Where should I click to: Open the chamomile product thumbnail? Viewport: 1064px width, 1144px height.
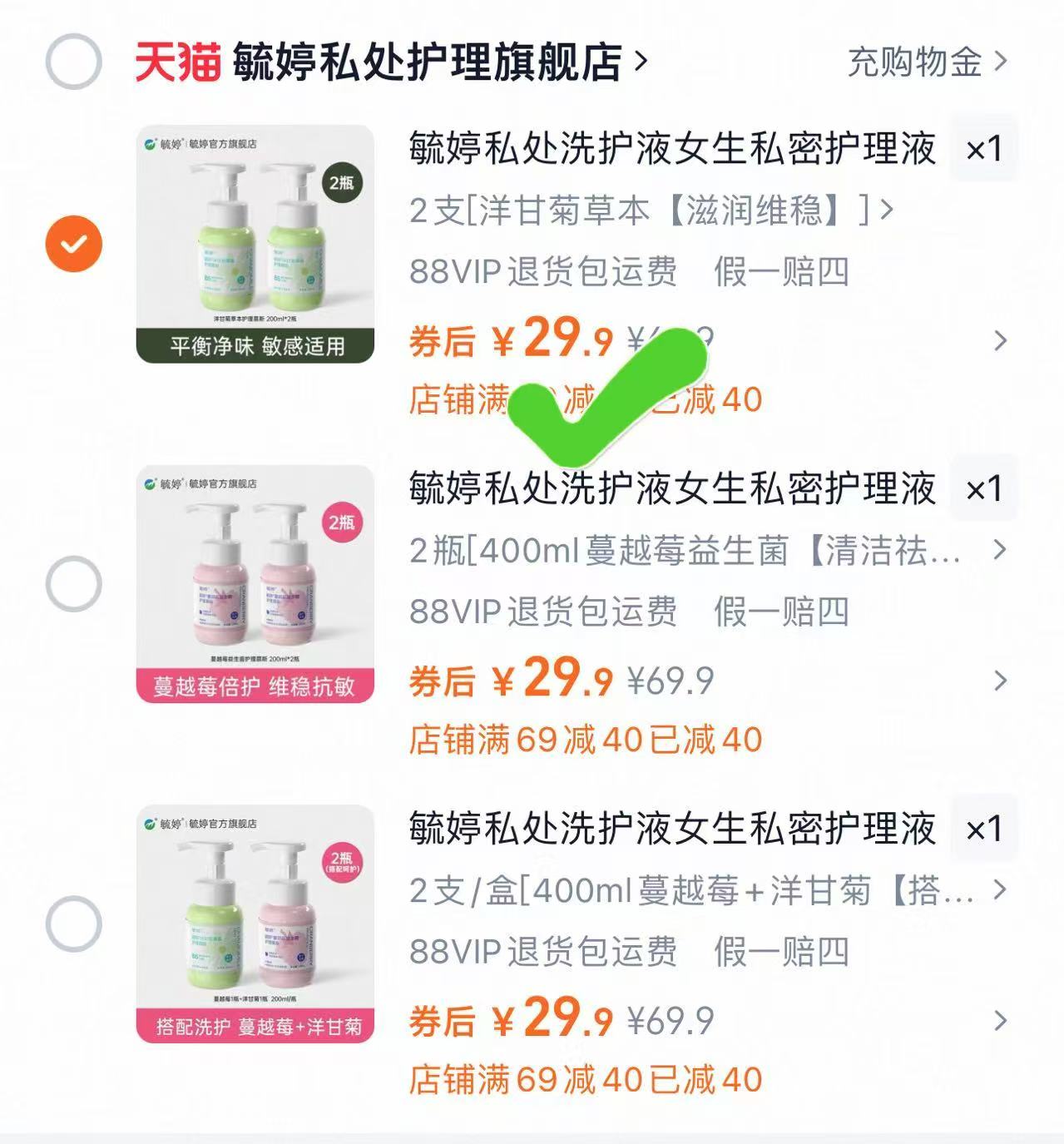pyautogui.click(x=255, y=243)
